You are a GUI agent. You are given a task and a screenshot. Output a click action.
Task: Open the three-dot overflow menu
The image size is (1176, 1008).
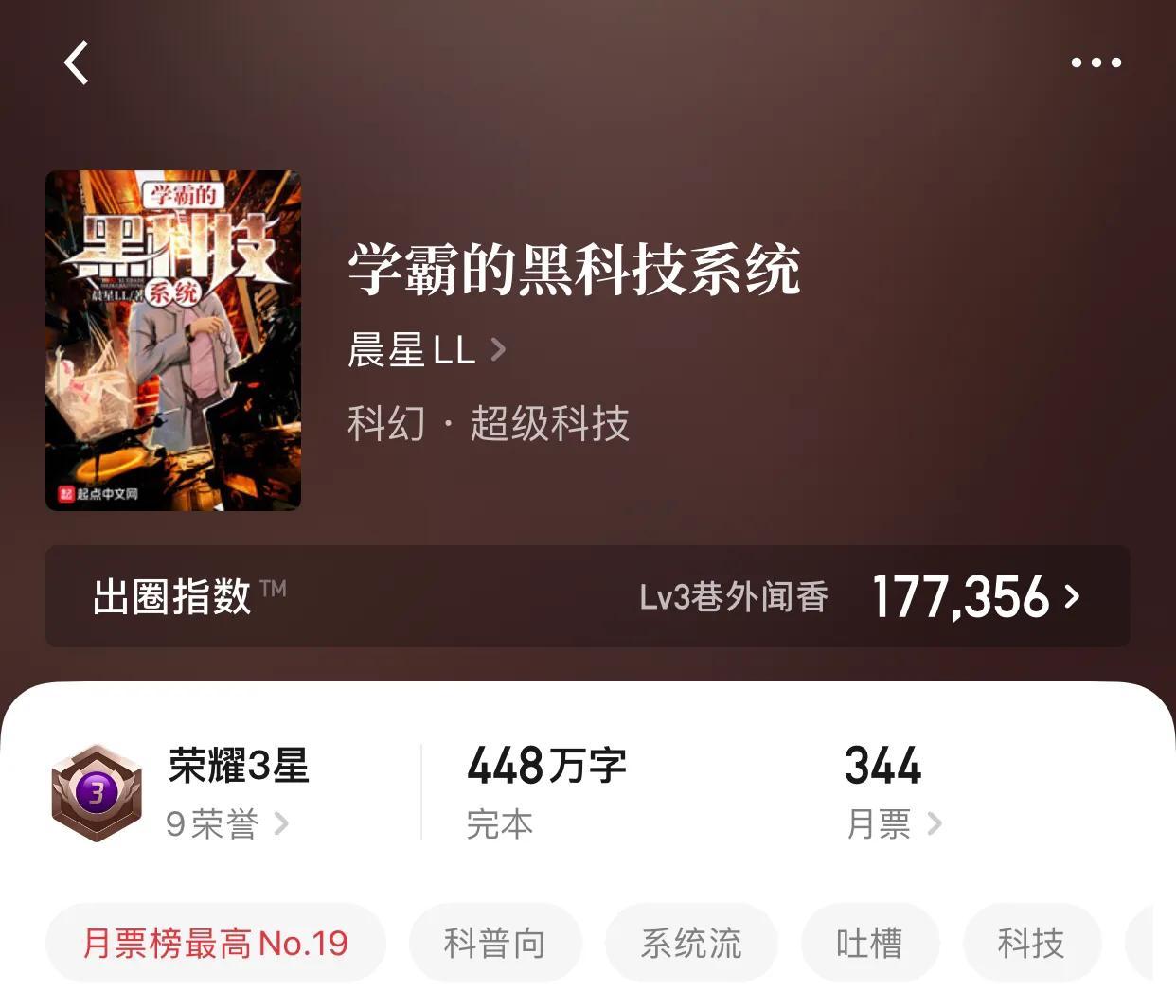click(x=1096, y=62)
